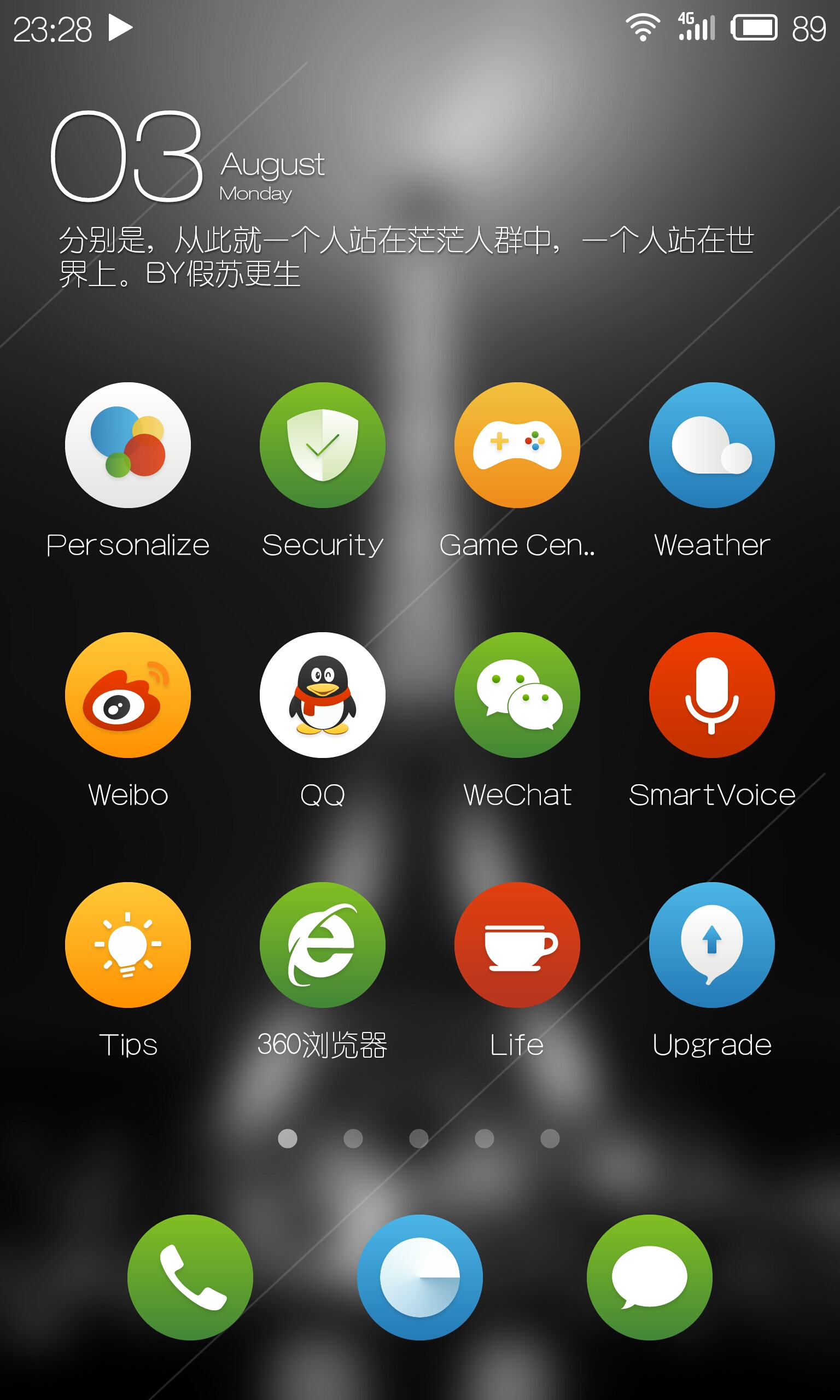This screenshot has height=1400, width=840.
Task: Open the messaging app in the dock
Action: click(649, 1277)
